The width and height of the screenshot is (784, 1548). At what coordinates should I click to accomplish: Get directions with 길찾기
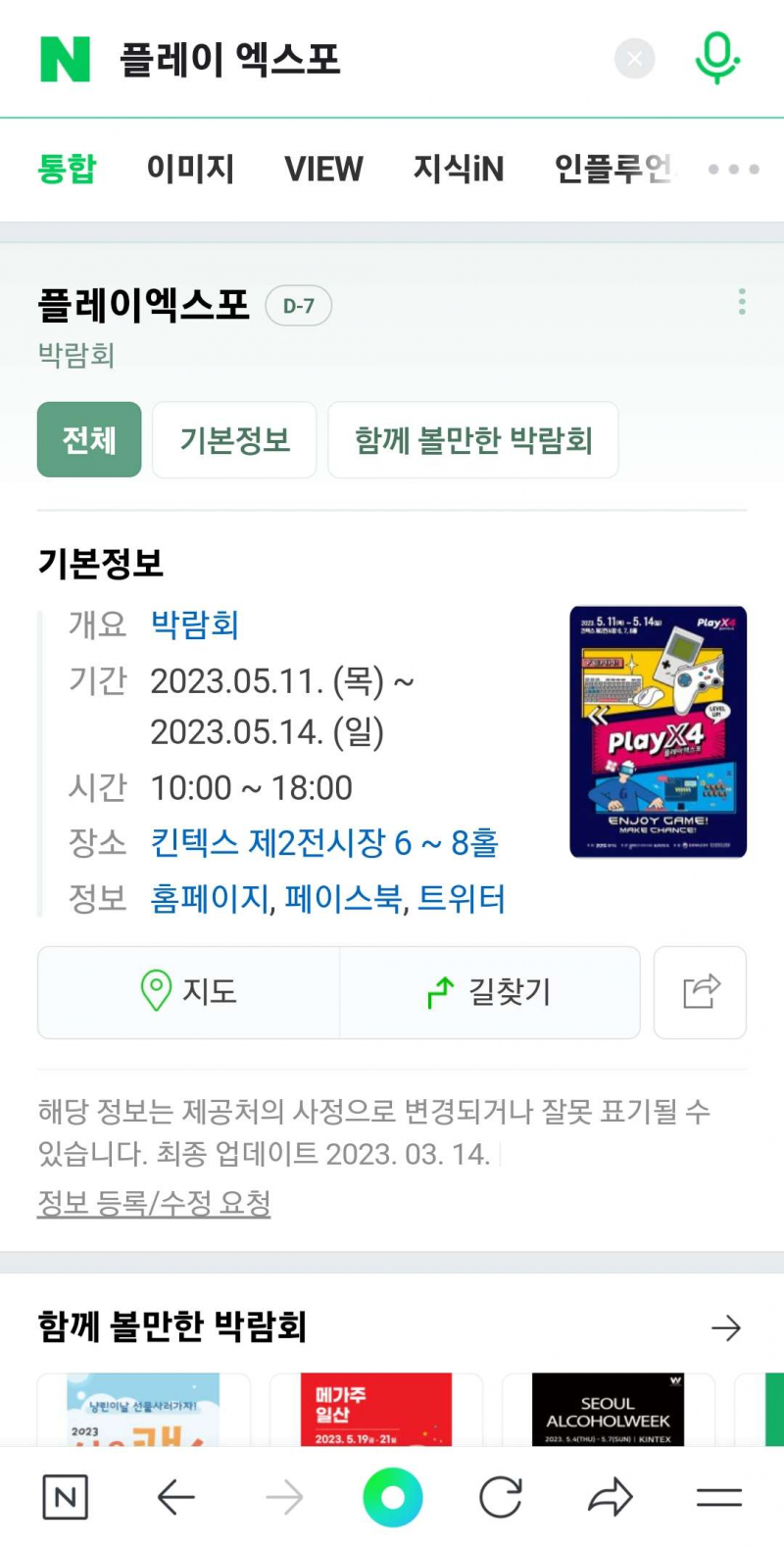[x=489, y=992]
